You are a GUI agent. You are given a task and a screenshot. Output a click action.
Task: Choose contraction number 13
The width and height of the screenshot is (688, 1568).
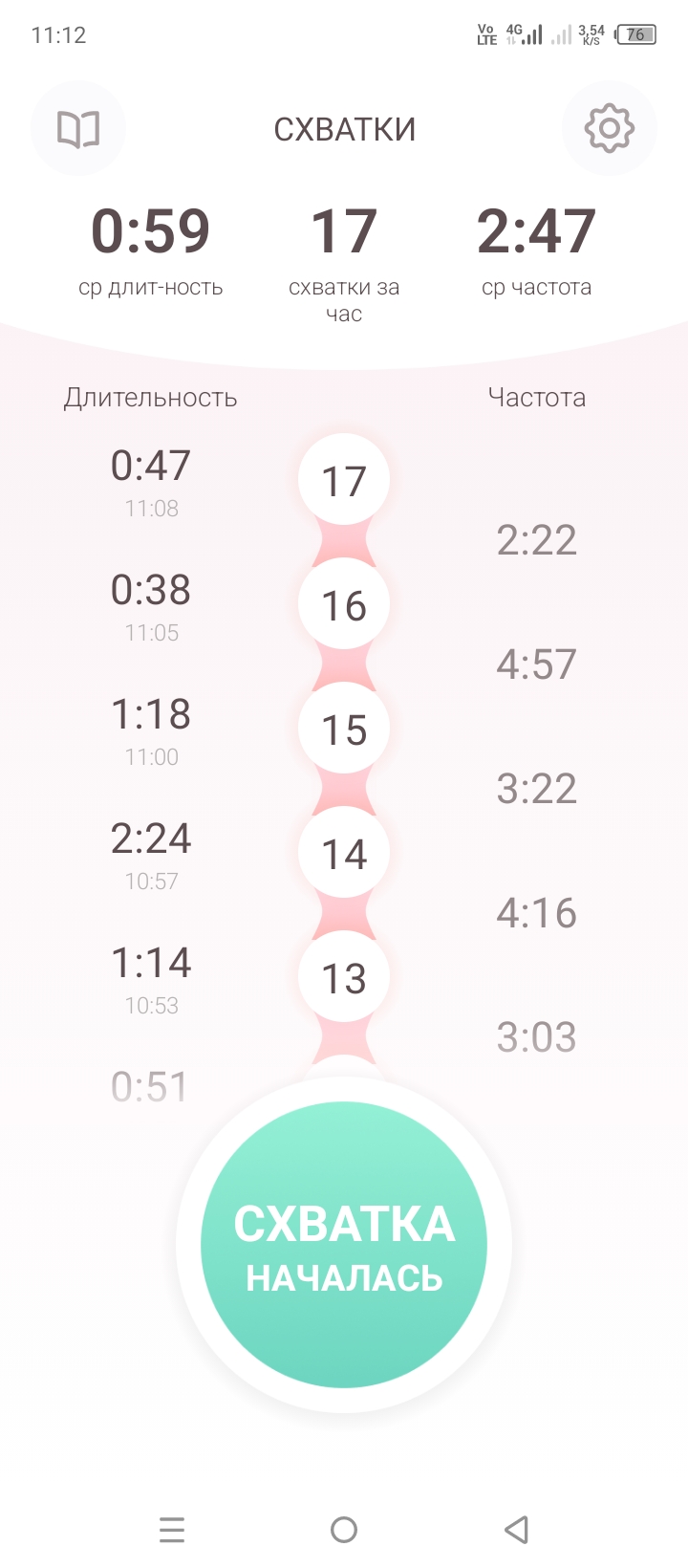(x=344, y=978)
